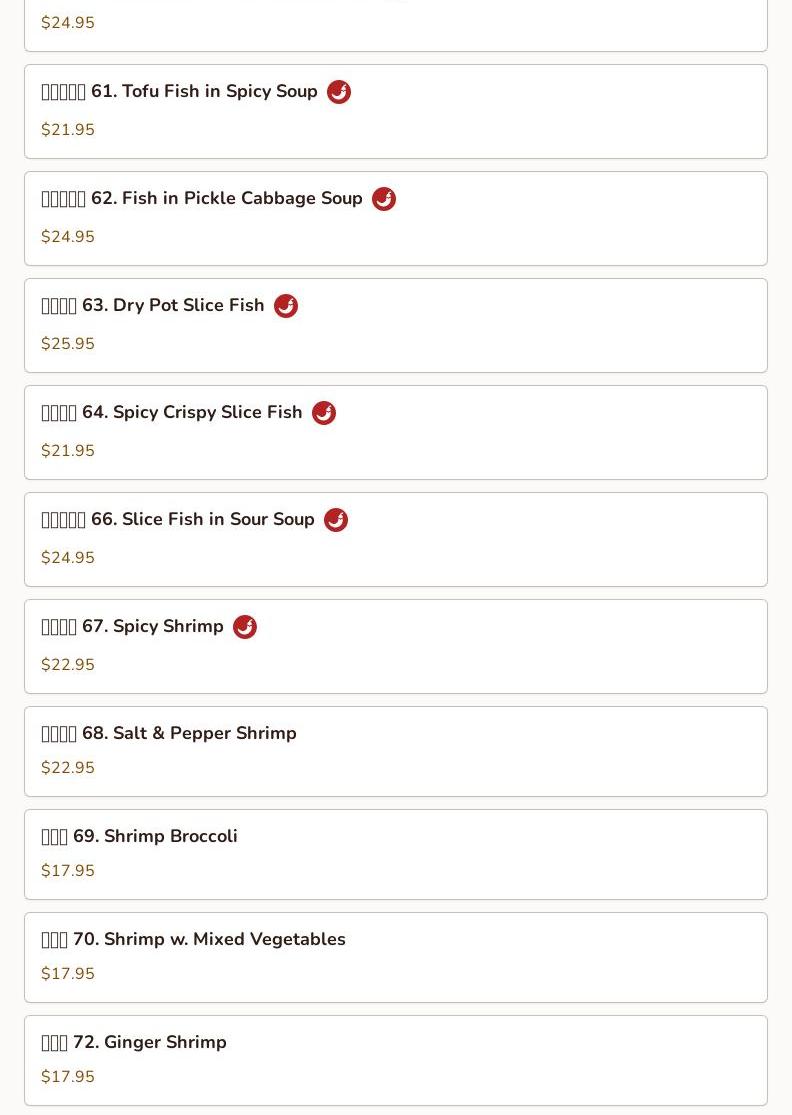Open the 67. Spicy Shrimp item
Image resolution: width=792 pixels, height=1115 pixels.
(395, 646)
